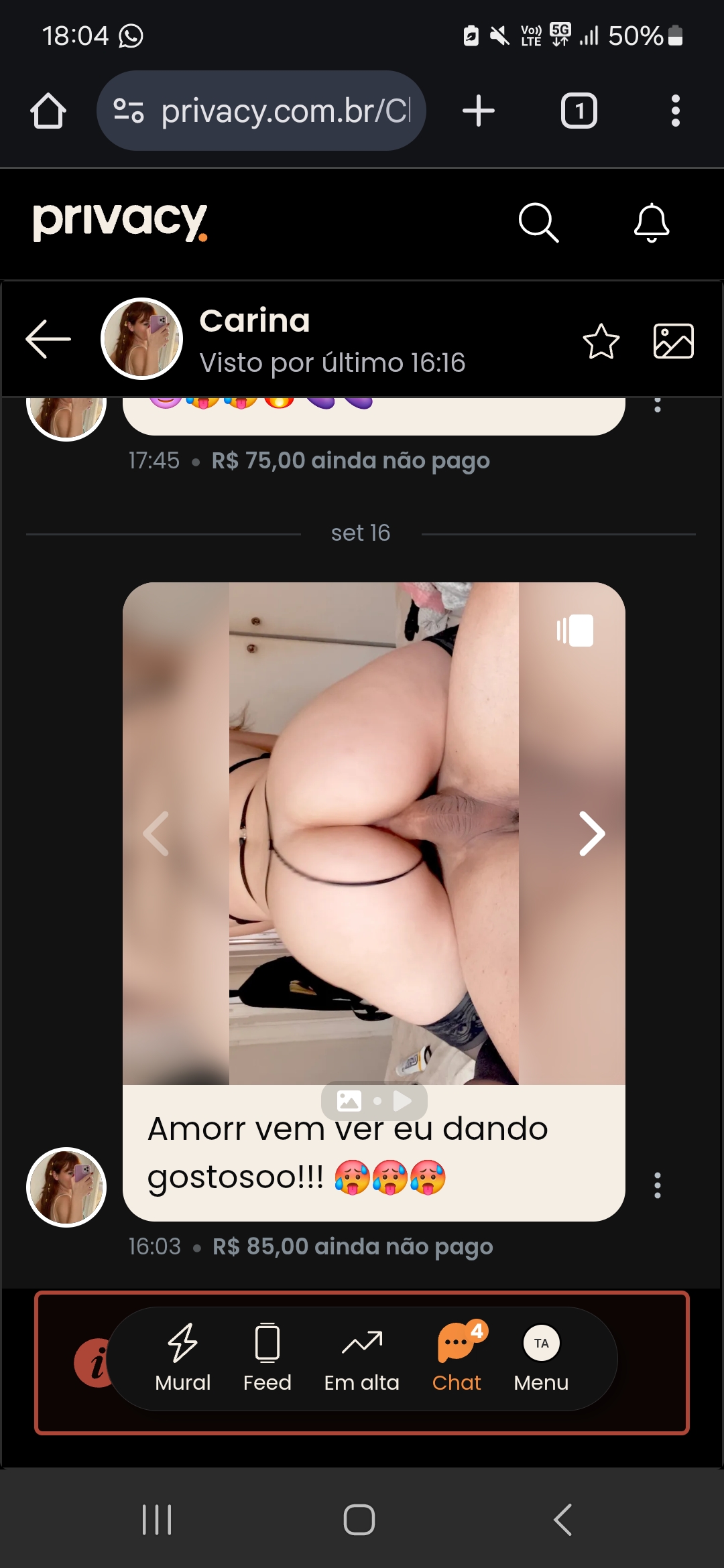Open options for the R$ 75,00 message
The height and width of the screenshot is (1568, 724).
(x=657, y=405)
